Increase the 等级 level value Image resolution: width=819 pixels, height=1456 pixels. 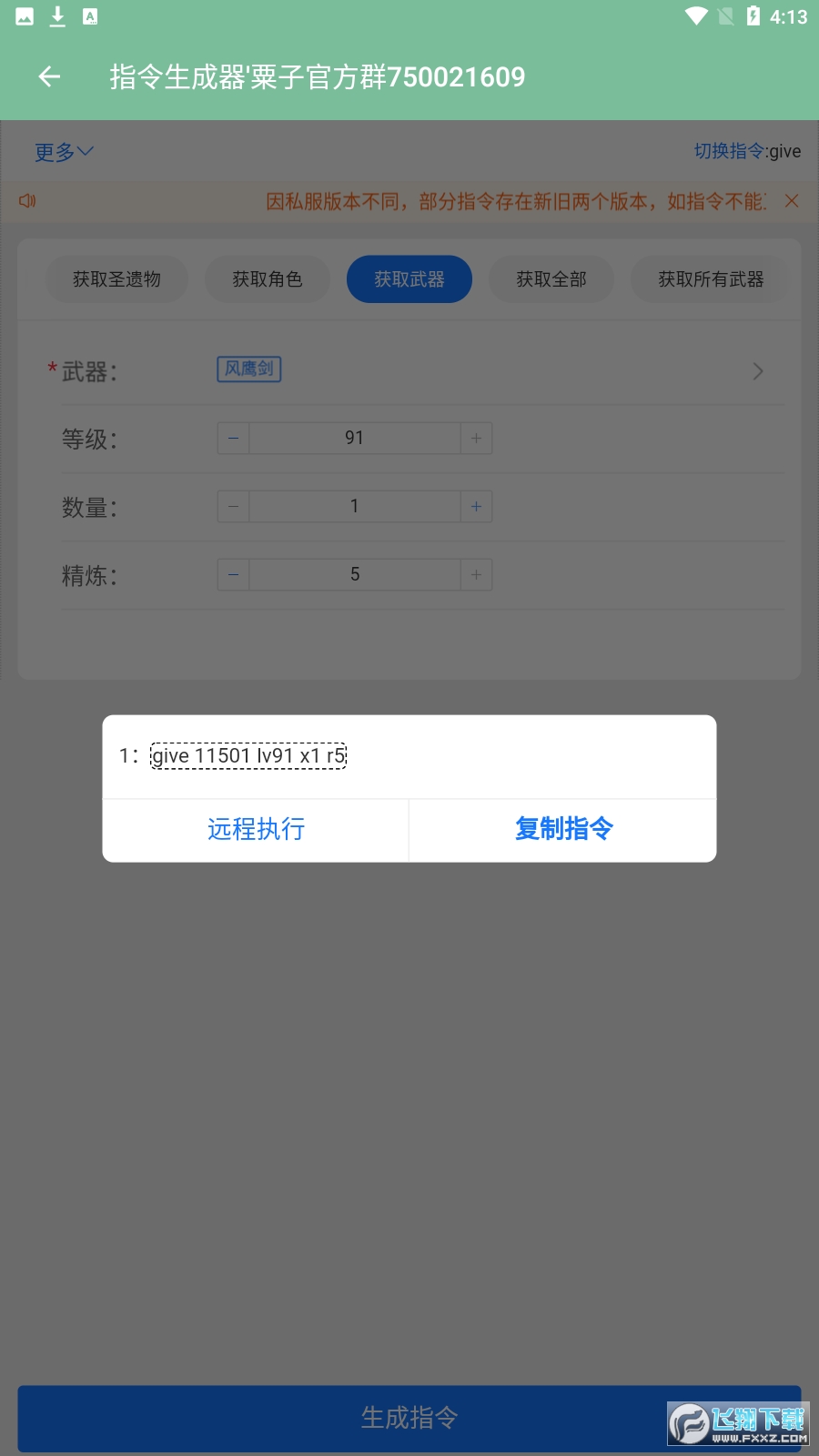coord(476,438)
